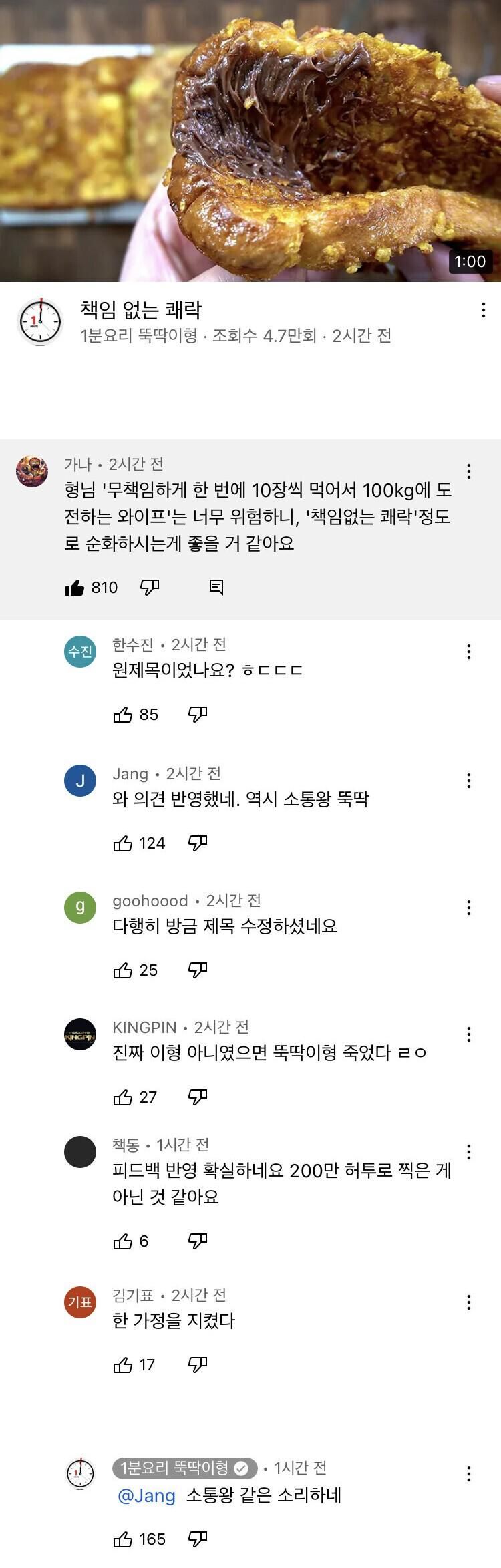Reply to 가나's comment
The width and height of the screenshot is (501, 1568).
[216, 588]
